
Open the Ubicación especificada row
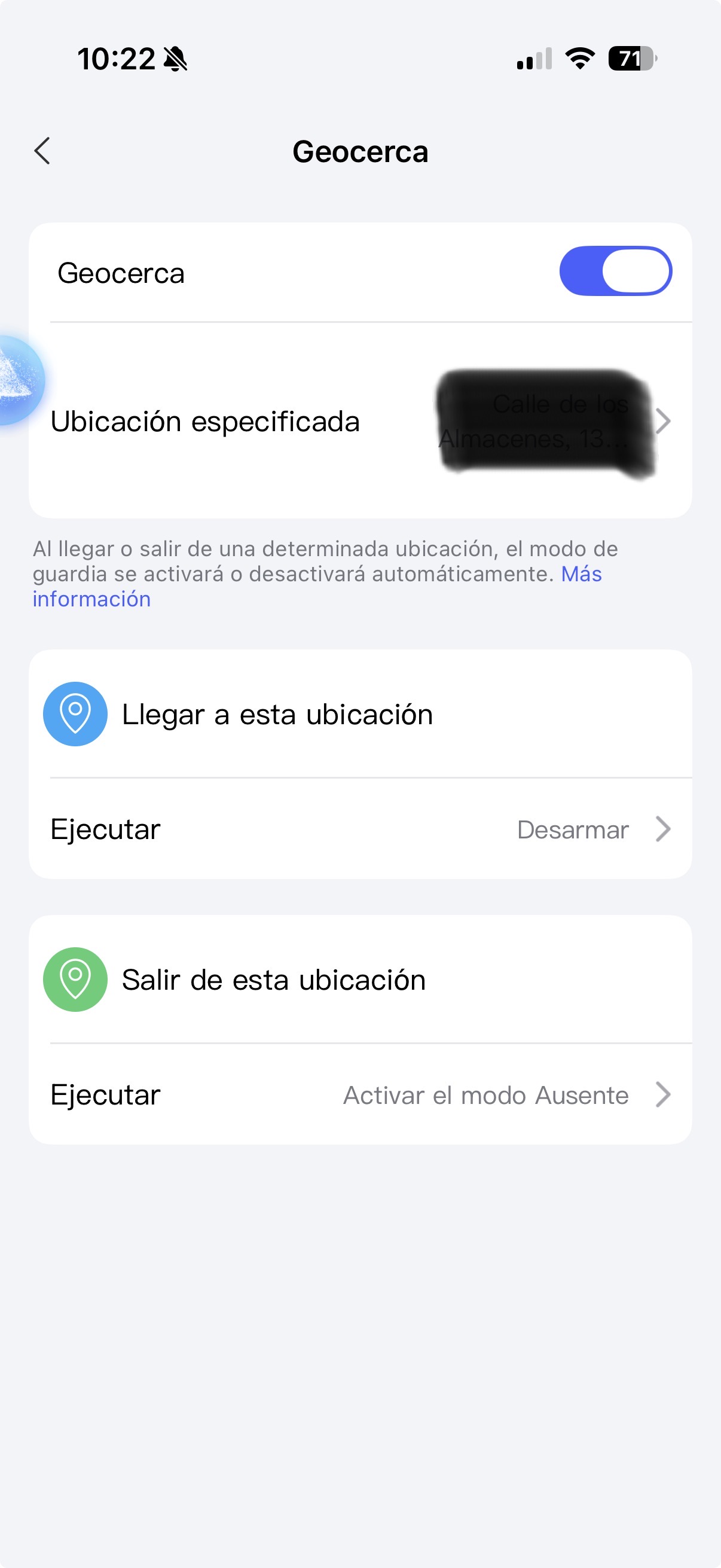[360, 421]
